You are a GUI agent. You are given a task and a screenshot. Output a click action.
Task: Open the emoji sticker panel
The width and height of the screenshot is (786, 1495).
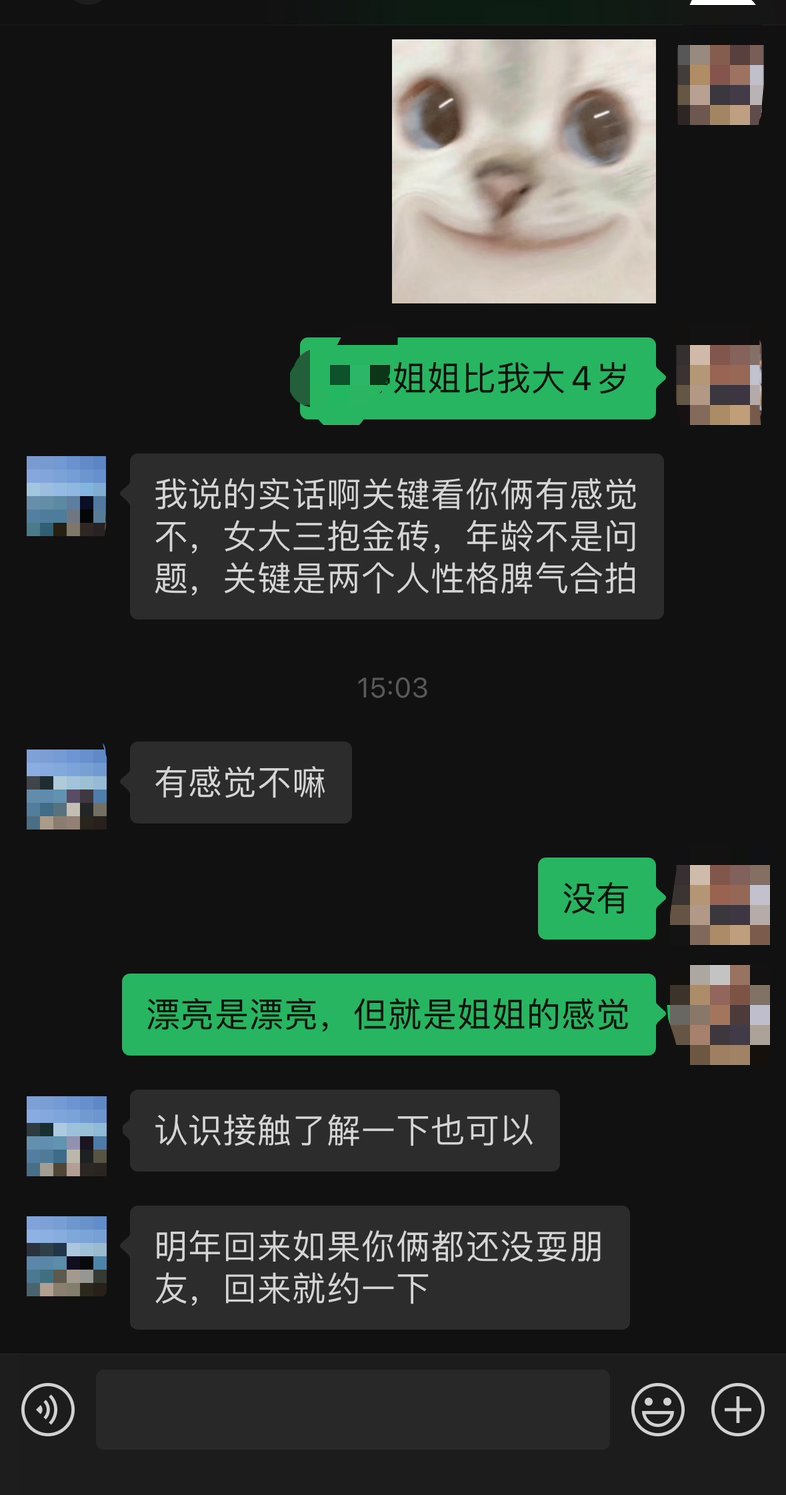658,1409
